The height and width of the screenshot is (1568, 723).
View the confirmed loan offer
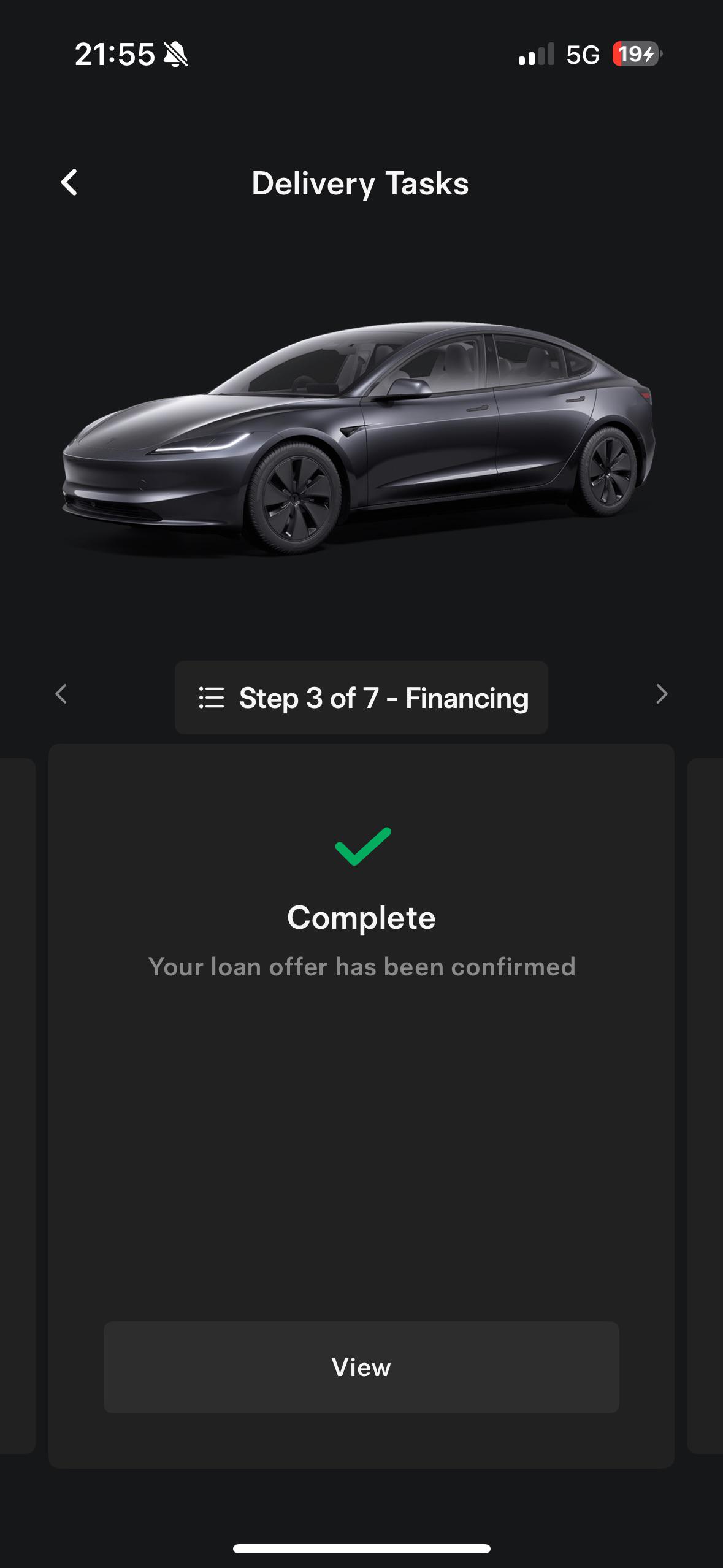[361, 1367]
